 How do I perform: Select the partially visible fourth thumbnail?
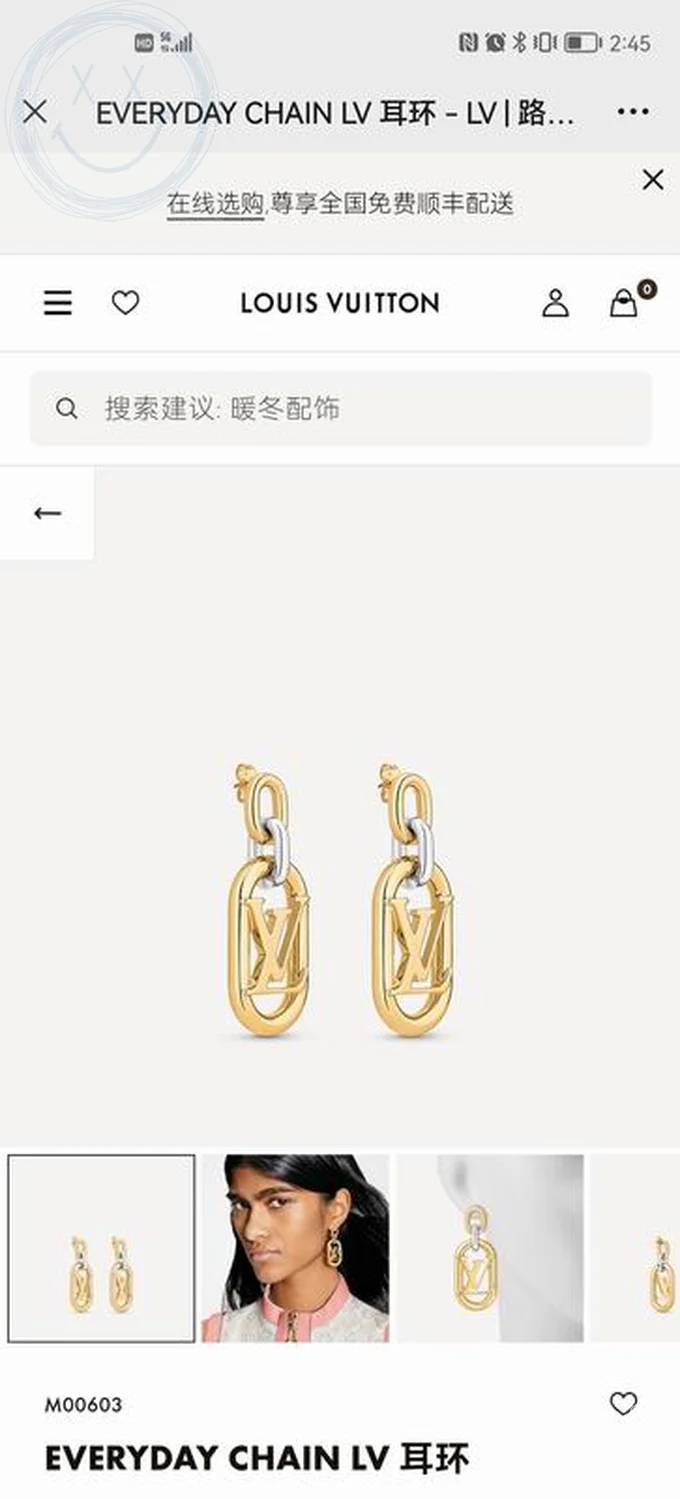[640, 1248]
